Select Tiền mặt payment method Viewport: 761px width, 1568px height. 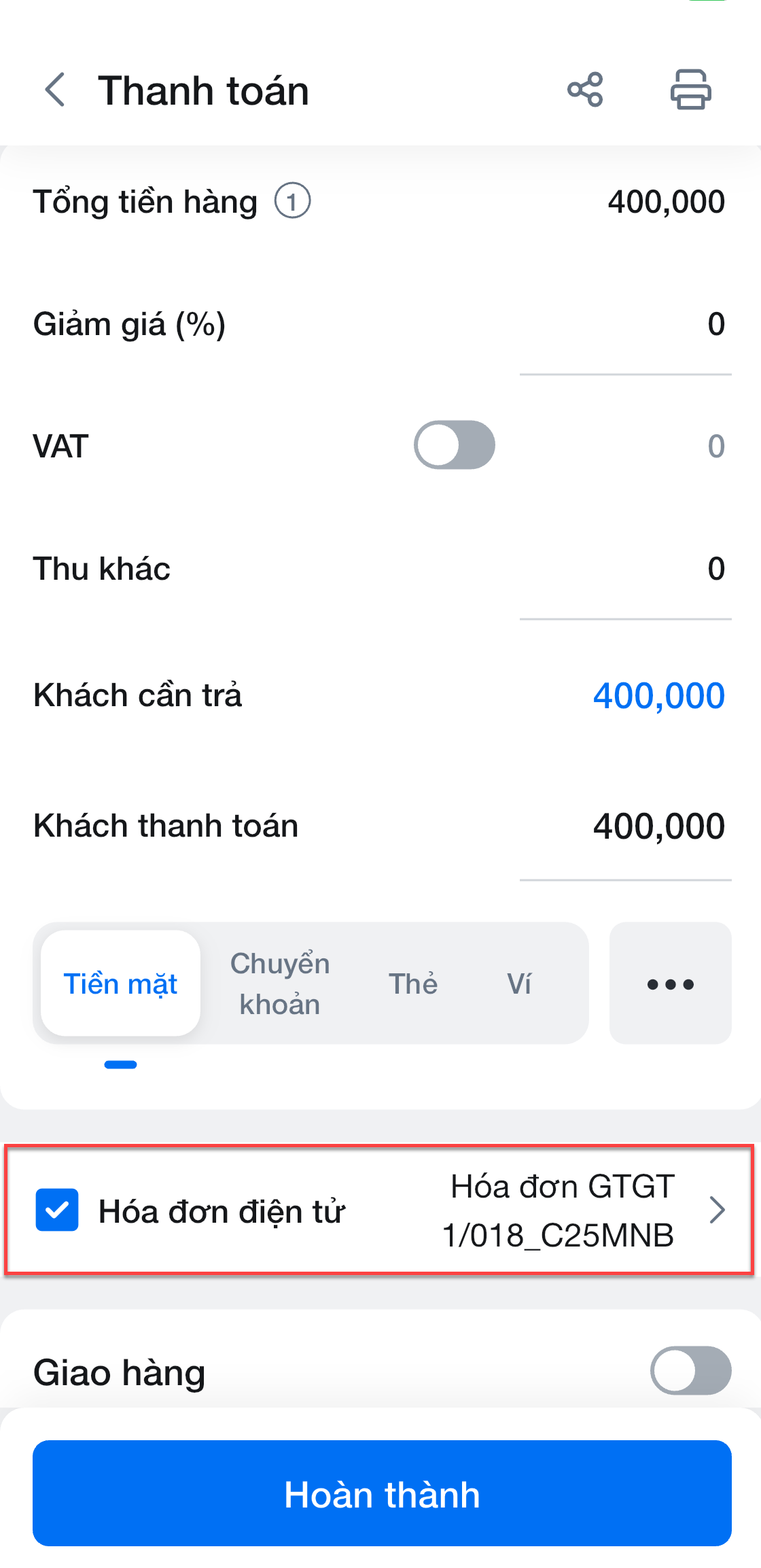[x=120, y=983]
